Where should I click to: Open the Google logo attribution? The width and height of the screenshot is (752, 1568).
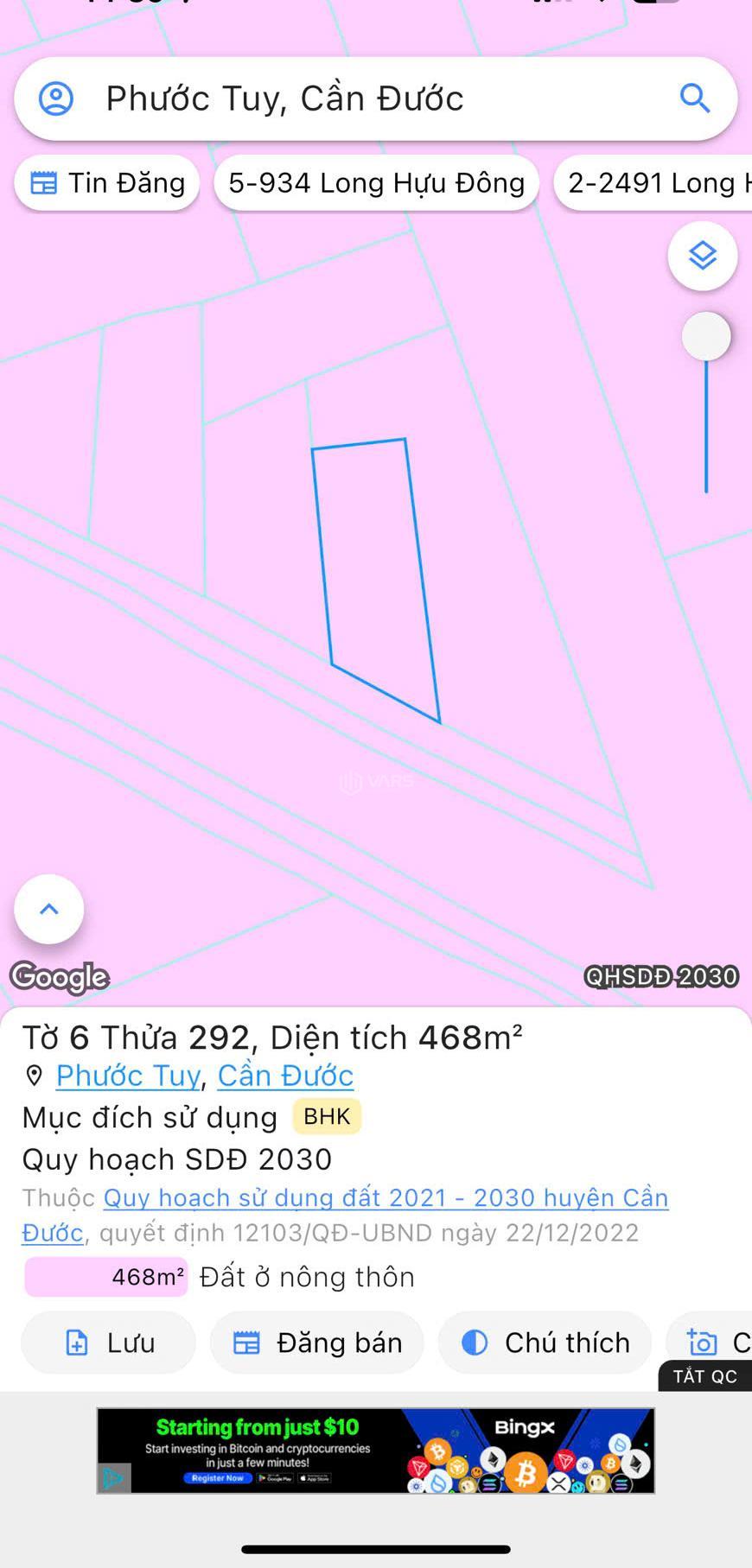tap(58, 977)
